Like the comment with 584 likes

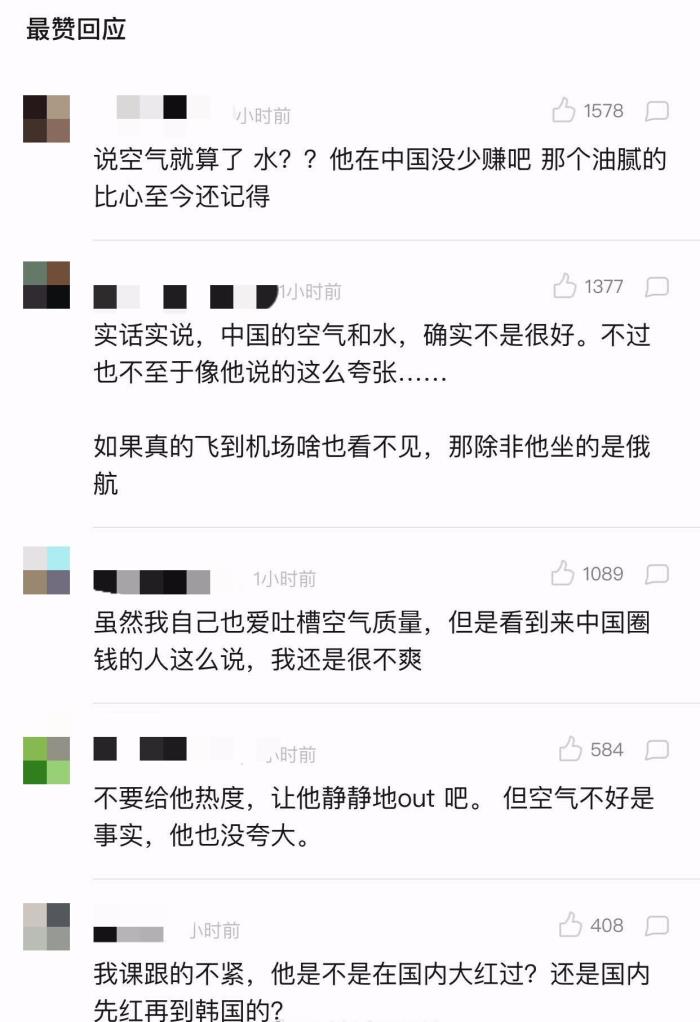pyautogui.click(x=571, y=749)
